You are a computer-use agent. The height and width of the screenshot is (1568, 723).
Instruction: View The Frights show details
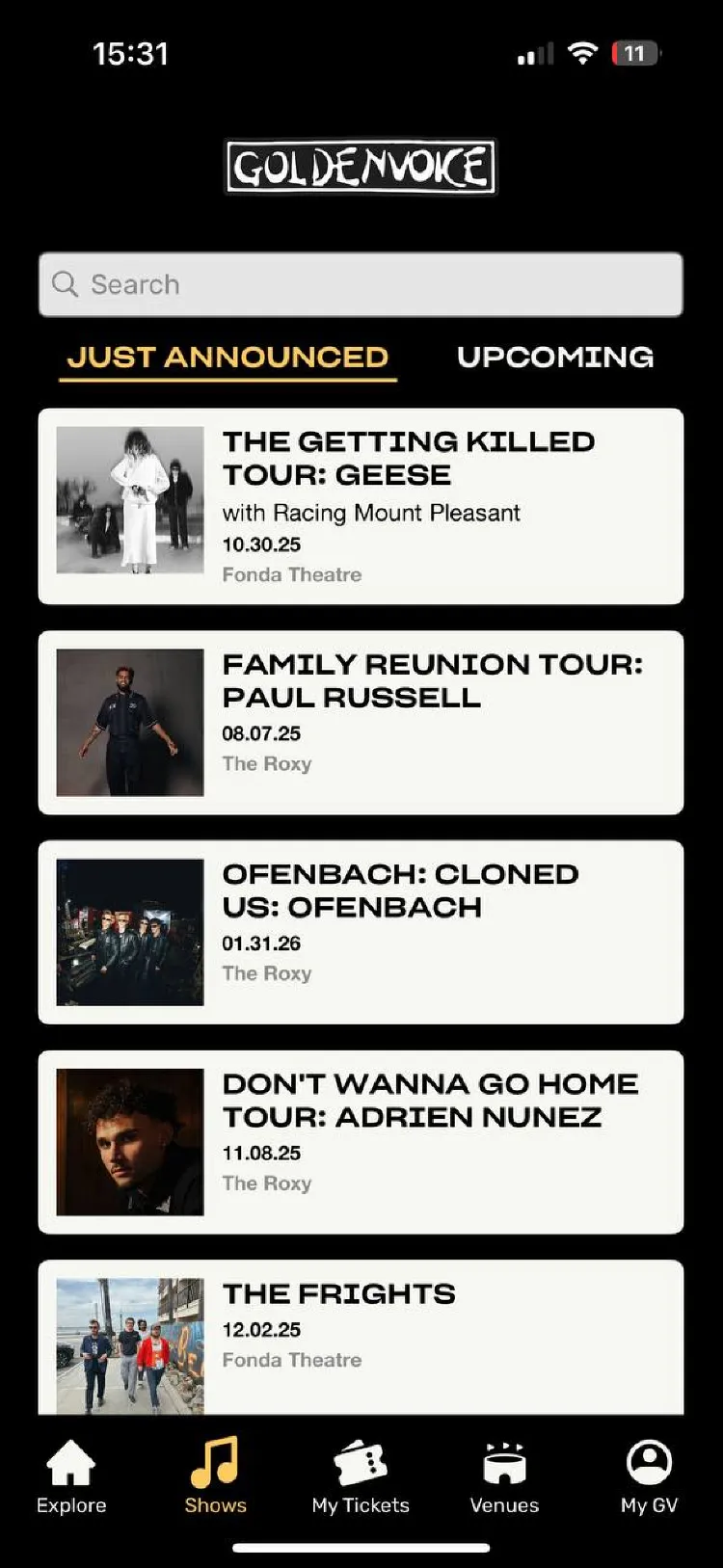(361, 1338)
